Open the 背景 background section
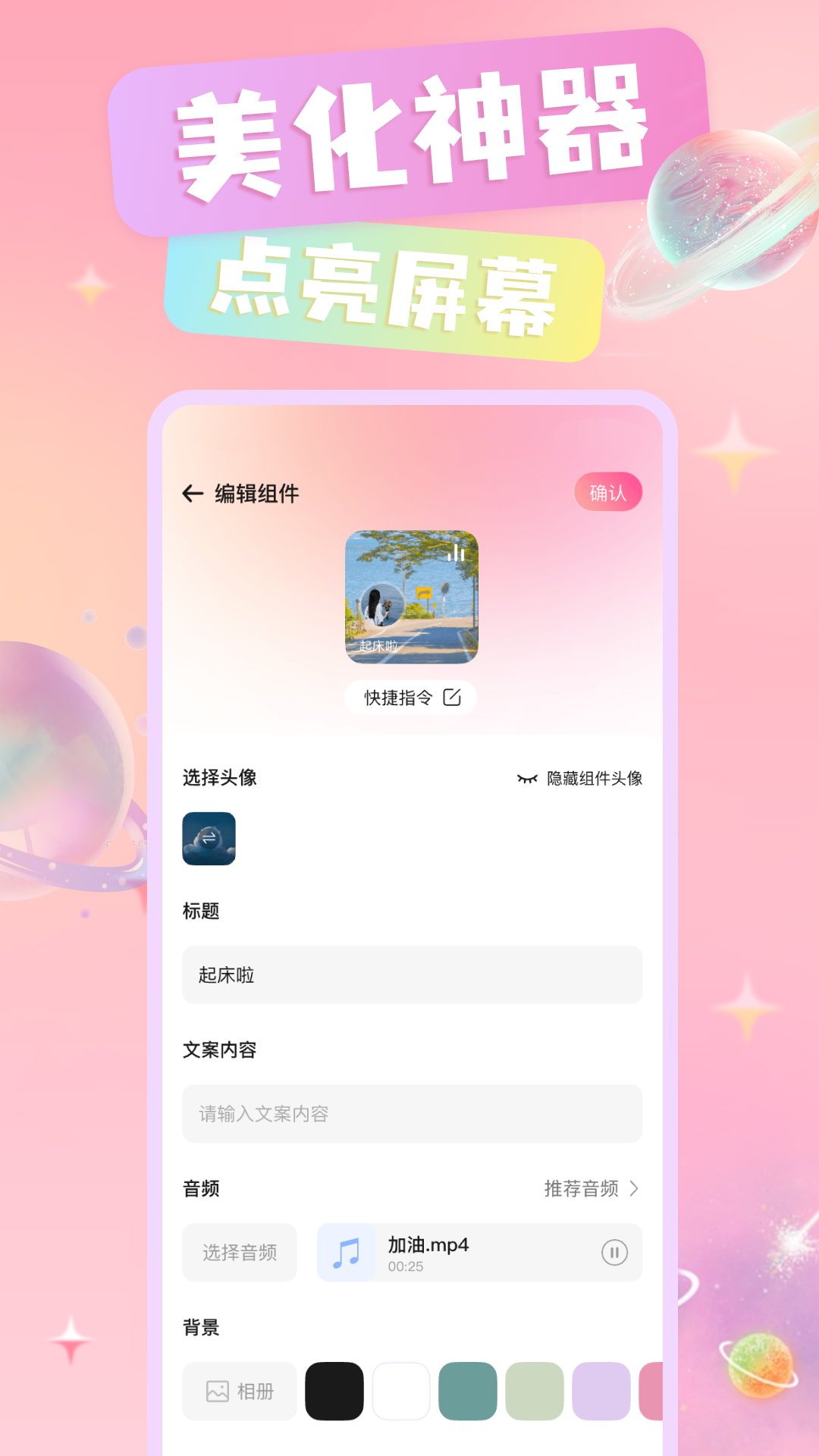This screenshot has width=819, height=1456. pos(200,1326)
